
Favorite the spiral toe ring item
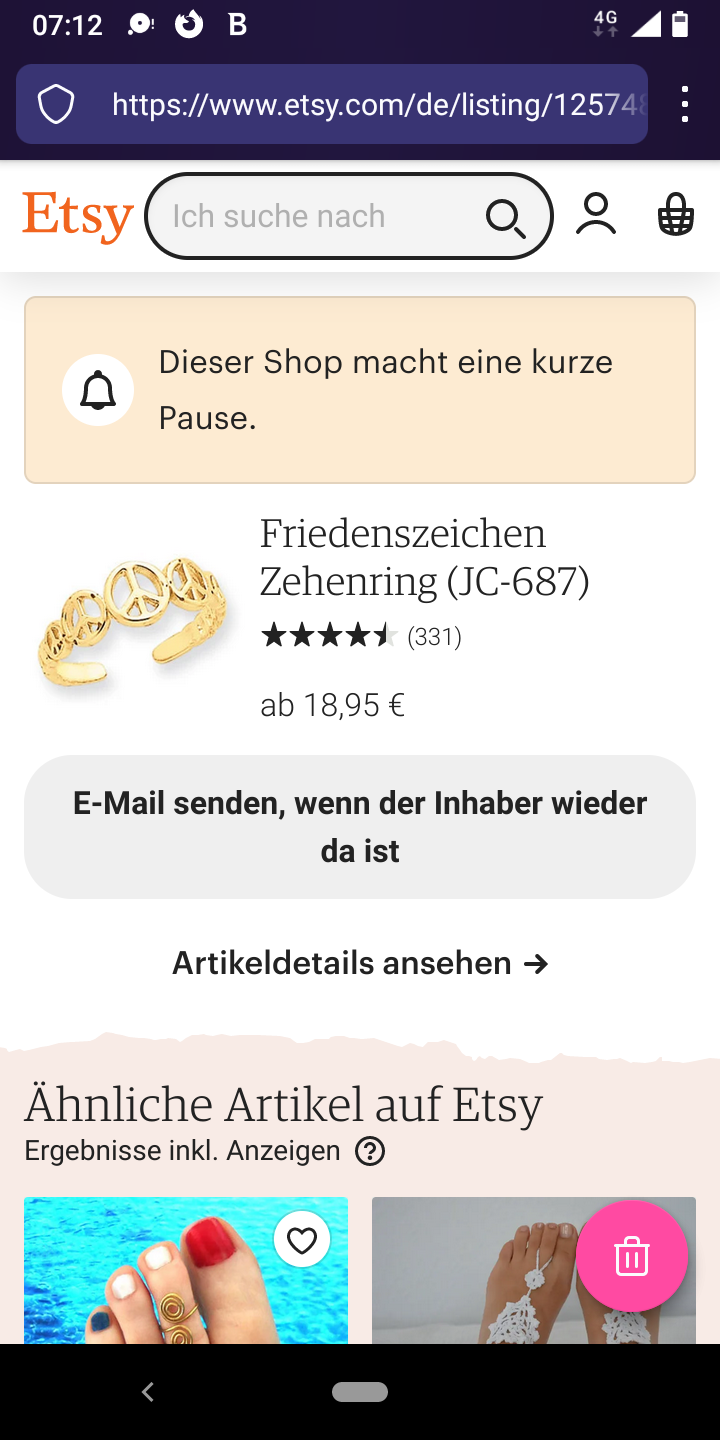click(301, 1241)
